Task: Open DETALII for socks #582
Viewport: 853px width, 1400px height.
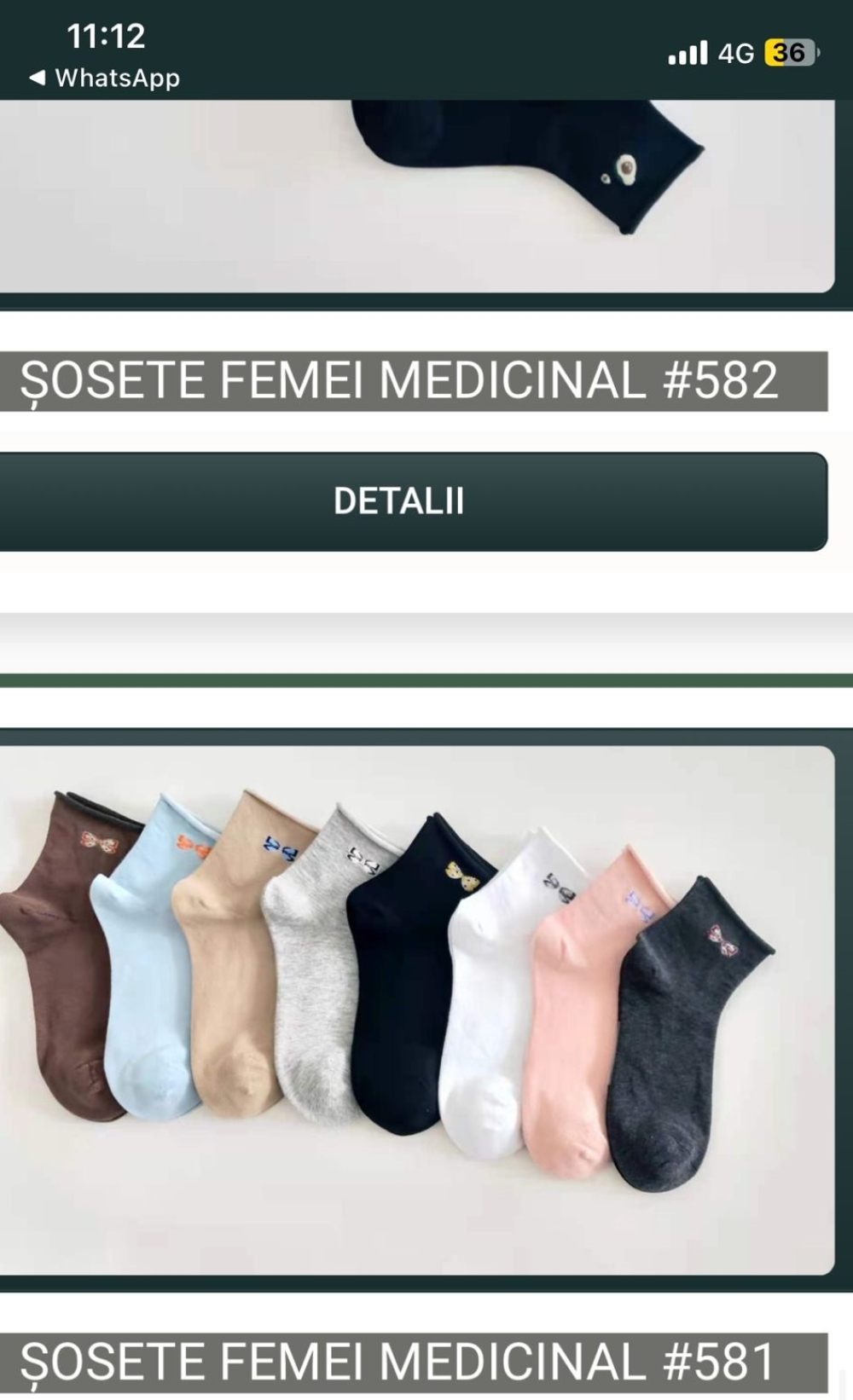Action: click(x=413, y=501)
